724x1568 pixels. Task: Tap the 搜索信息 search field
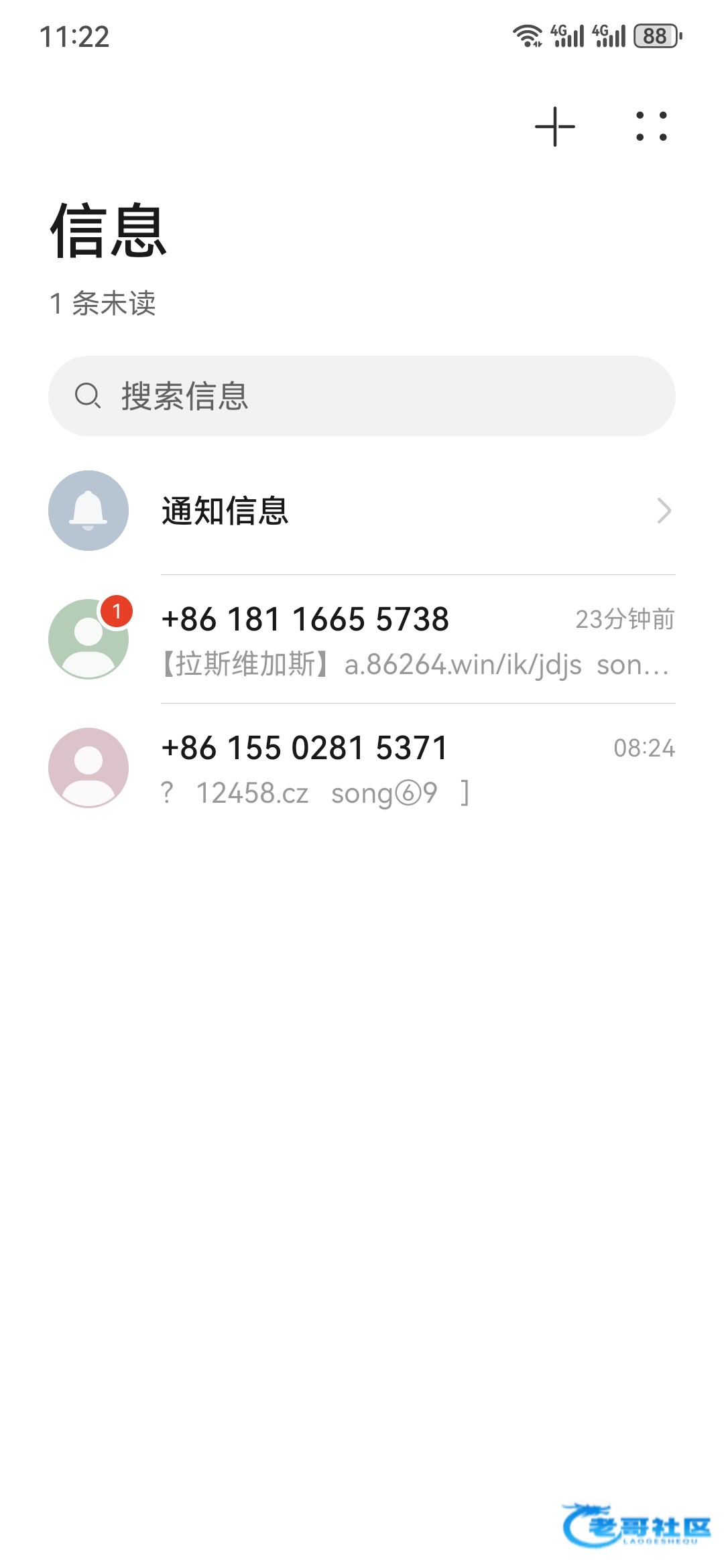point(362,396)
